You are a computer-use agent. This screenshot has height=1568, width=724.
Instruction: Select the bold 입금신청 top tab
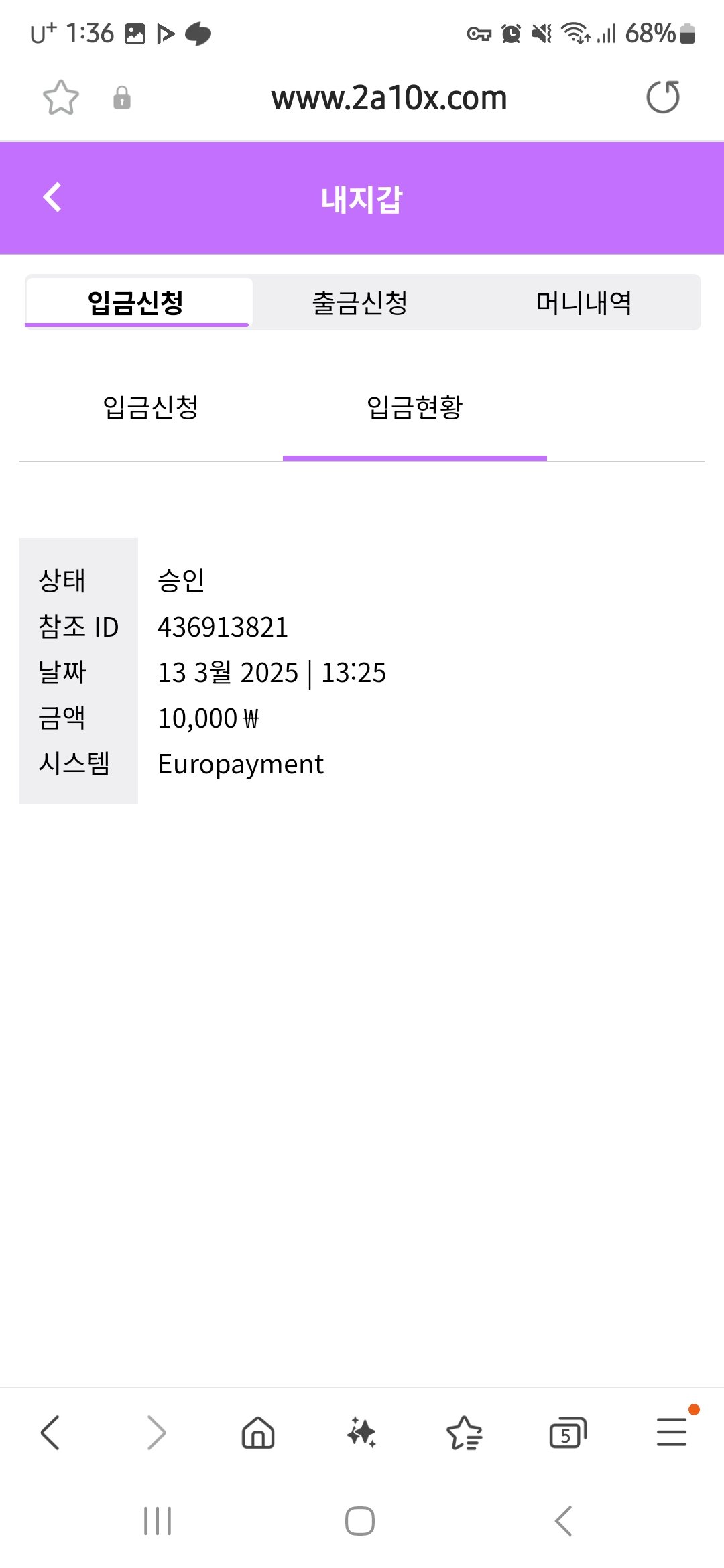point(136,303)
